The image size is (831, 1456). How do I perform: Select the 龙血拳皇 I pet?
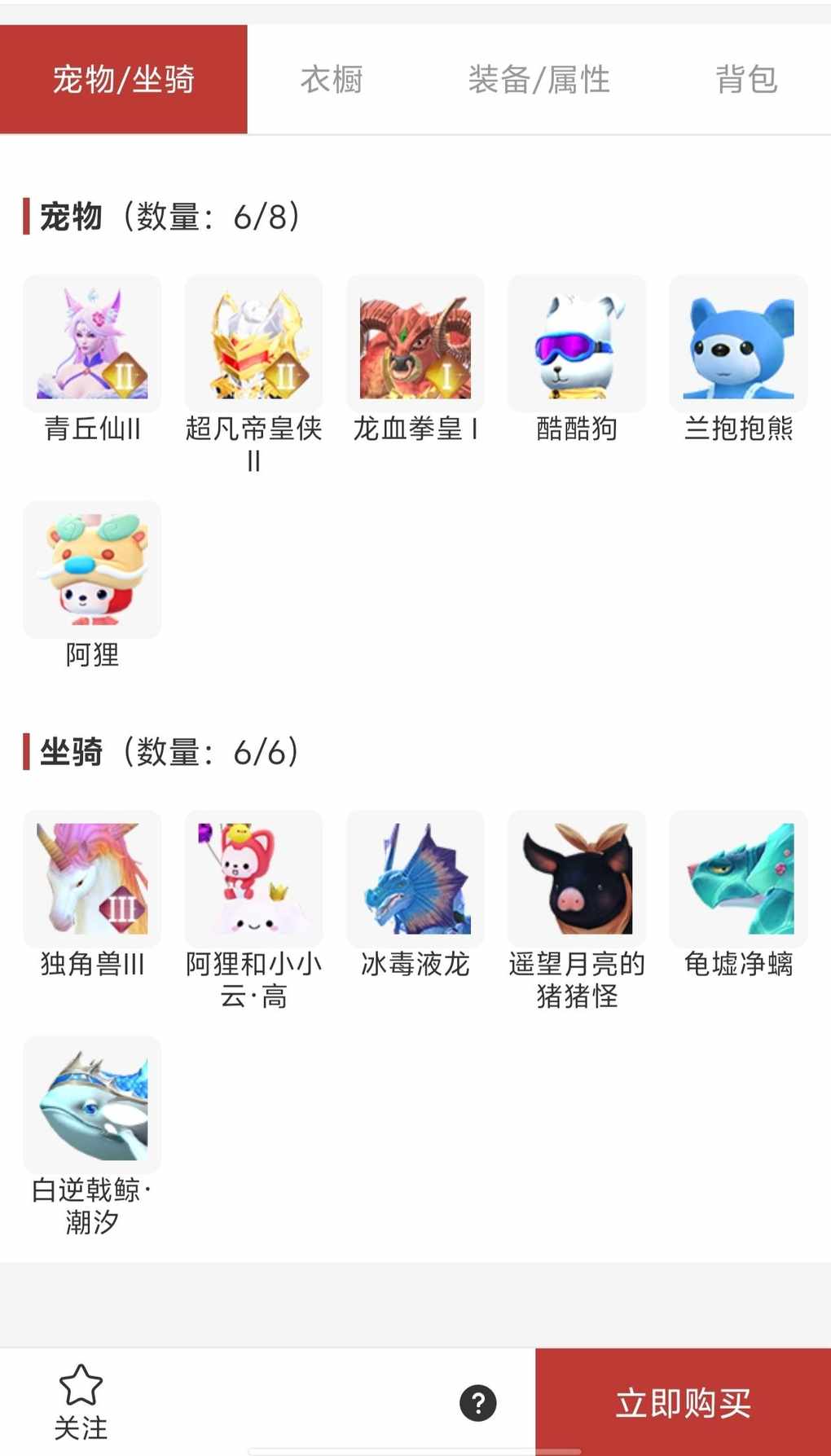click(415, 344)
